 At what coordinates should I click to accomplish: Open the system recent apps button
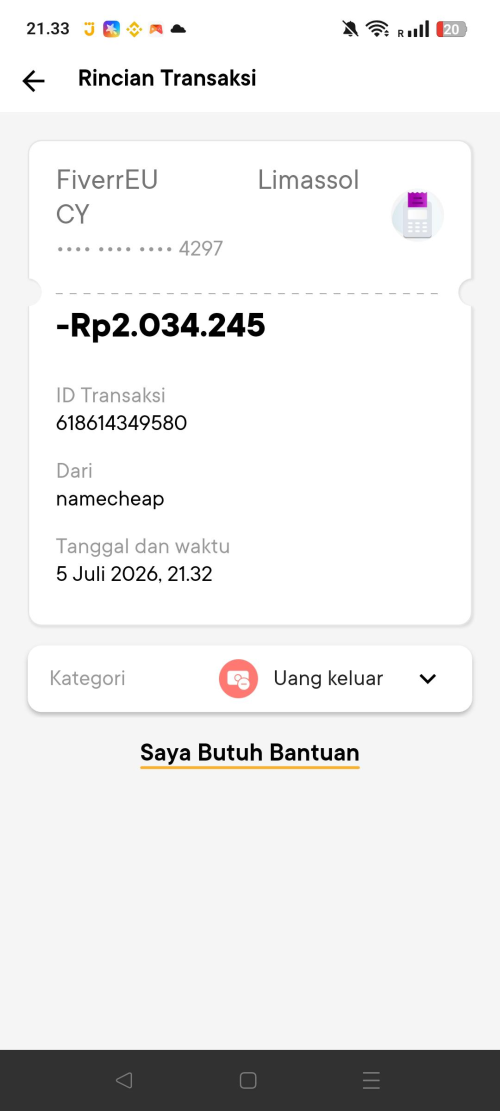click(x=371, y=1080)
